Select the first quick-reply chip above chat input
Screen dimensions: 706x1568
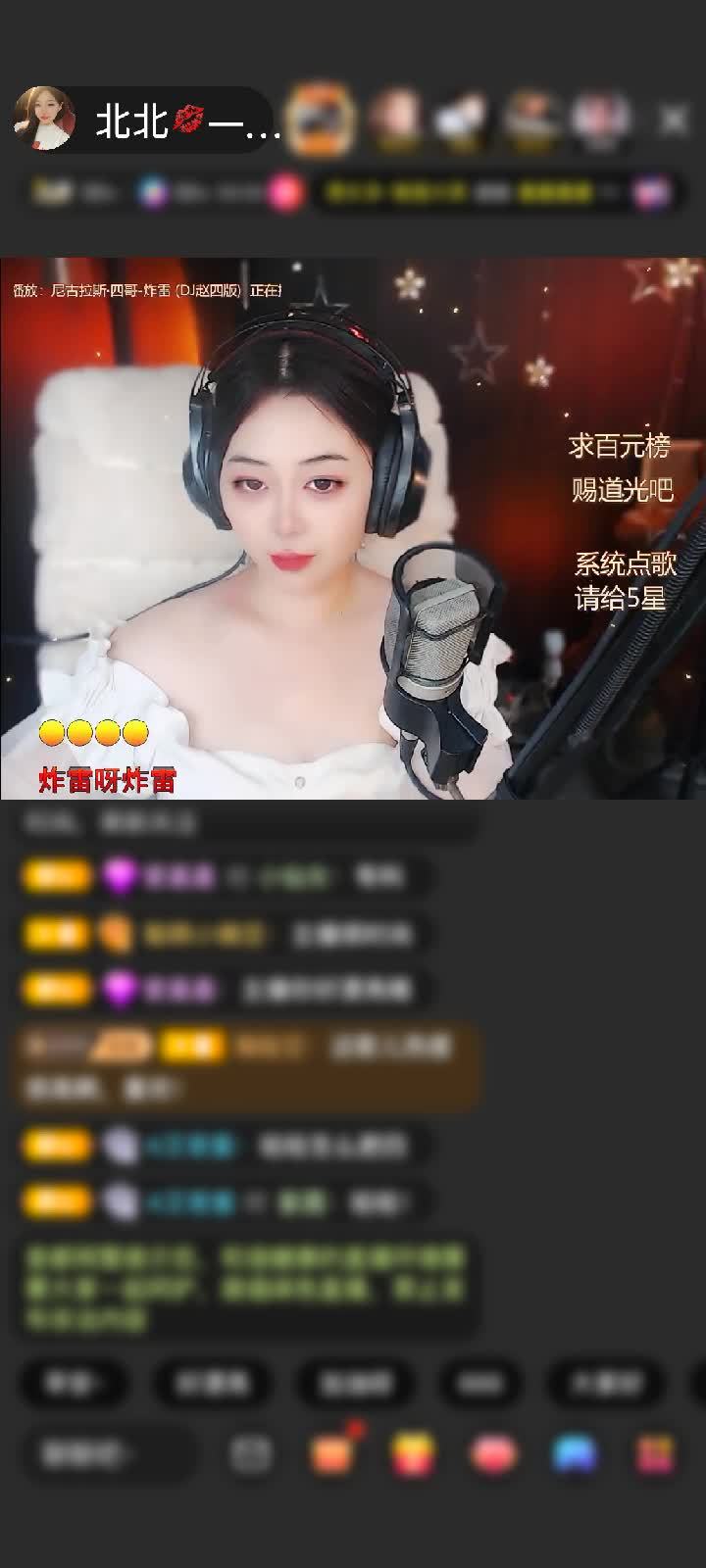pyautogui.click(x=72, y=1383)
